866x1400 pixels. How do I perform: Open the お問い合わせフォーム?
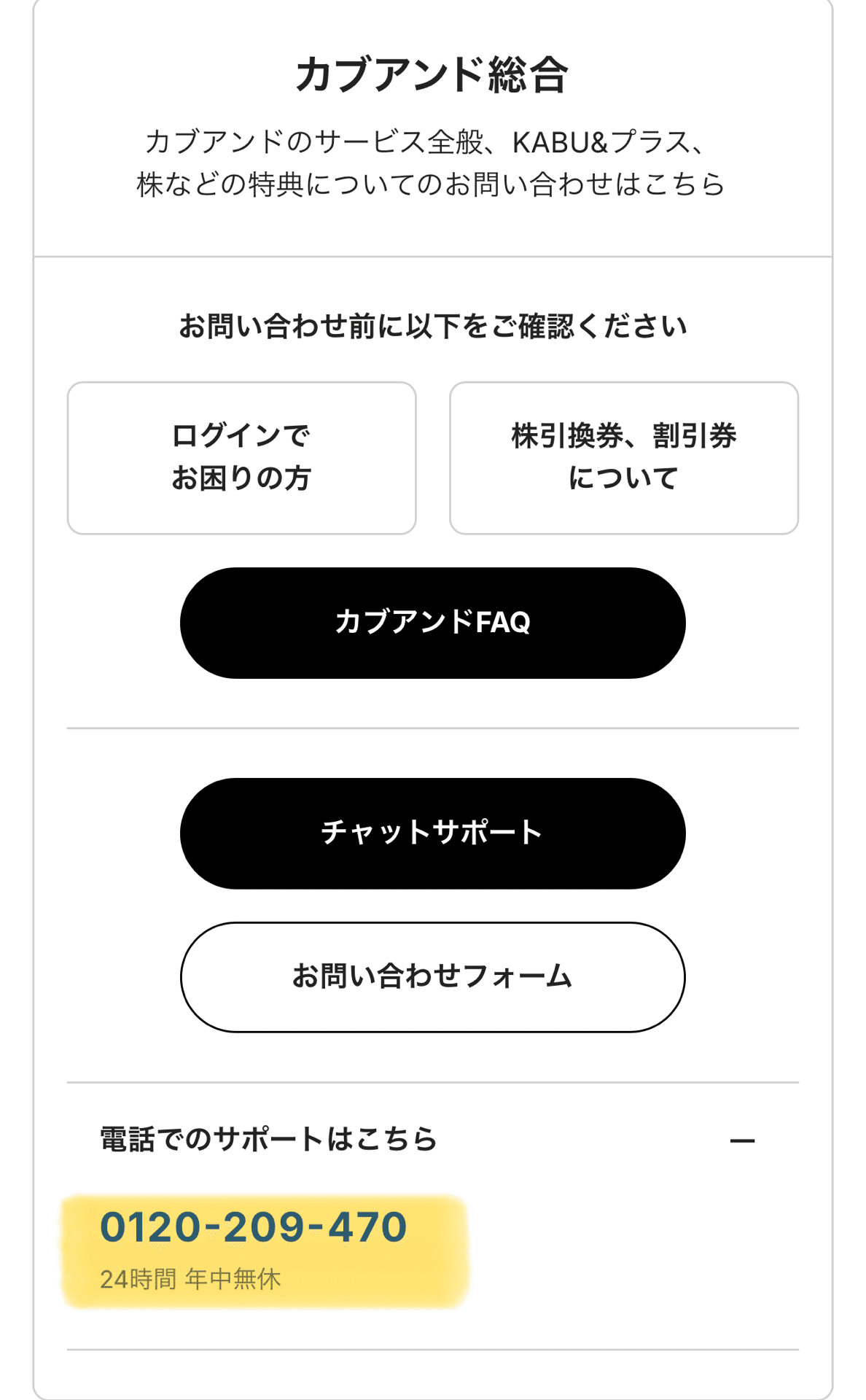[432, 976]
